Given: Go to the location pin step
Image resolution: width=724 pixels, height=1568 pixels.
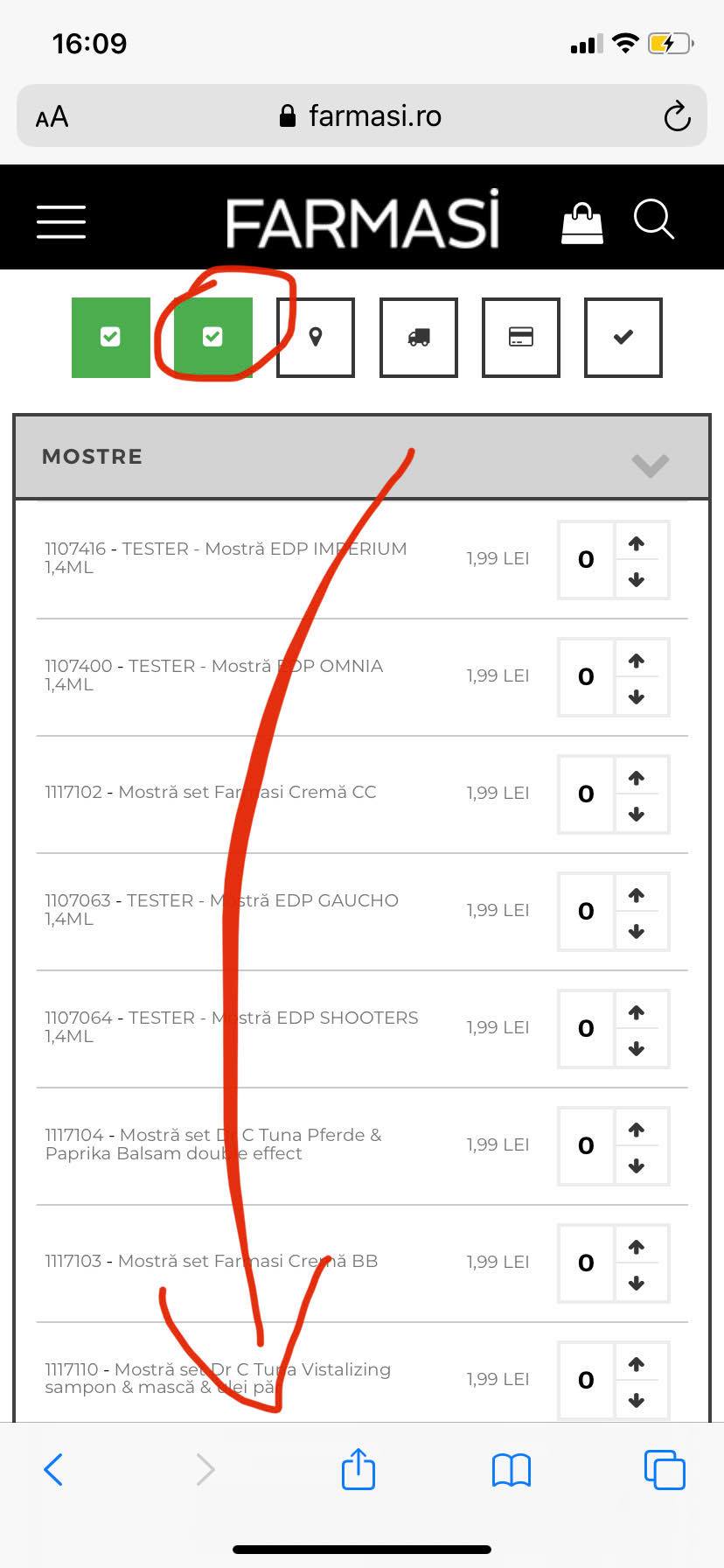Looking at the screenshot, I should point(316,338).
